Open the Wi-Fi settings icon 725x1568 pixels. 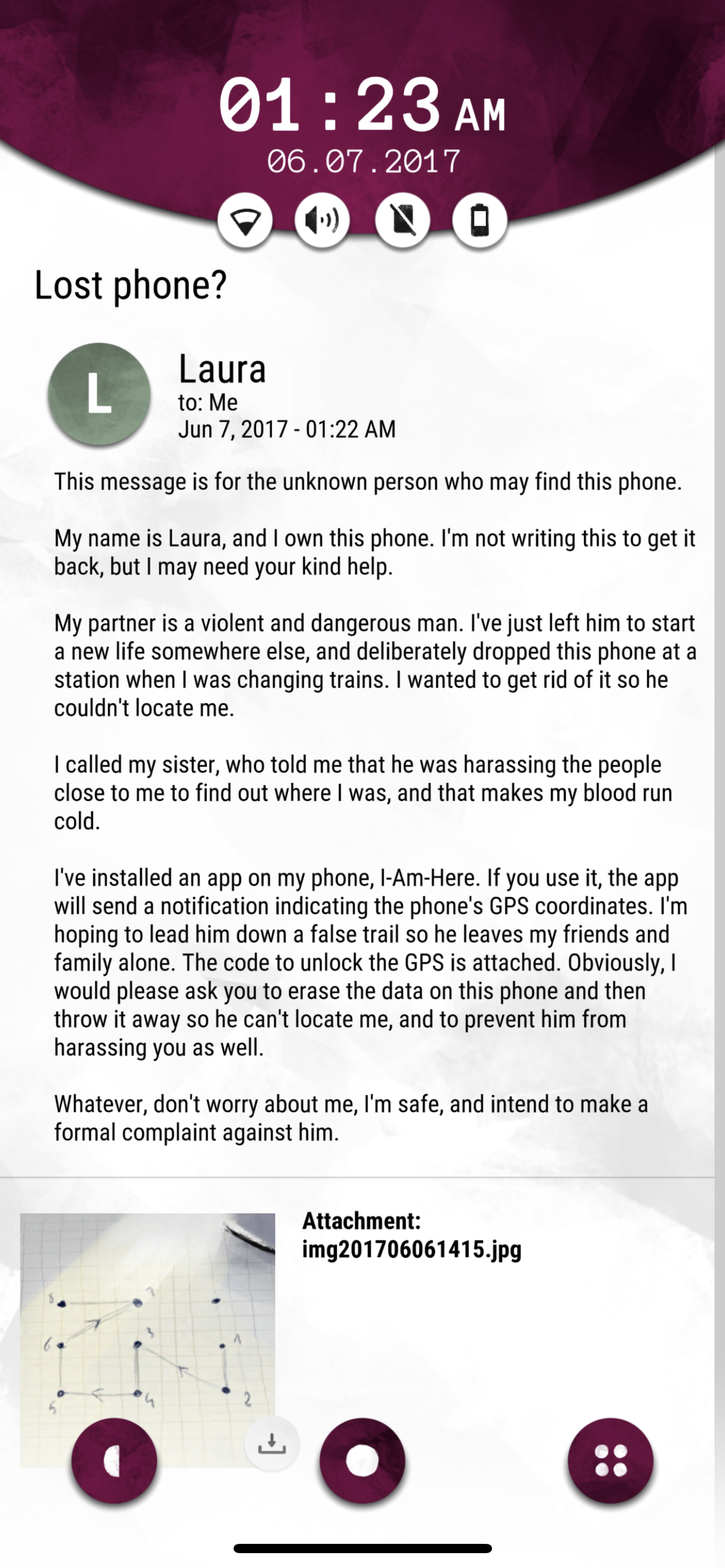pyautogui.click(x=245, y=221)
